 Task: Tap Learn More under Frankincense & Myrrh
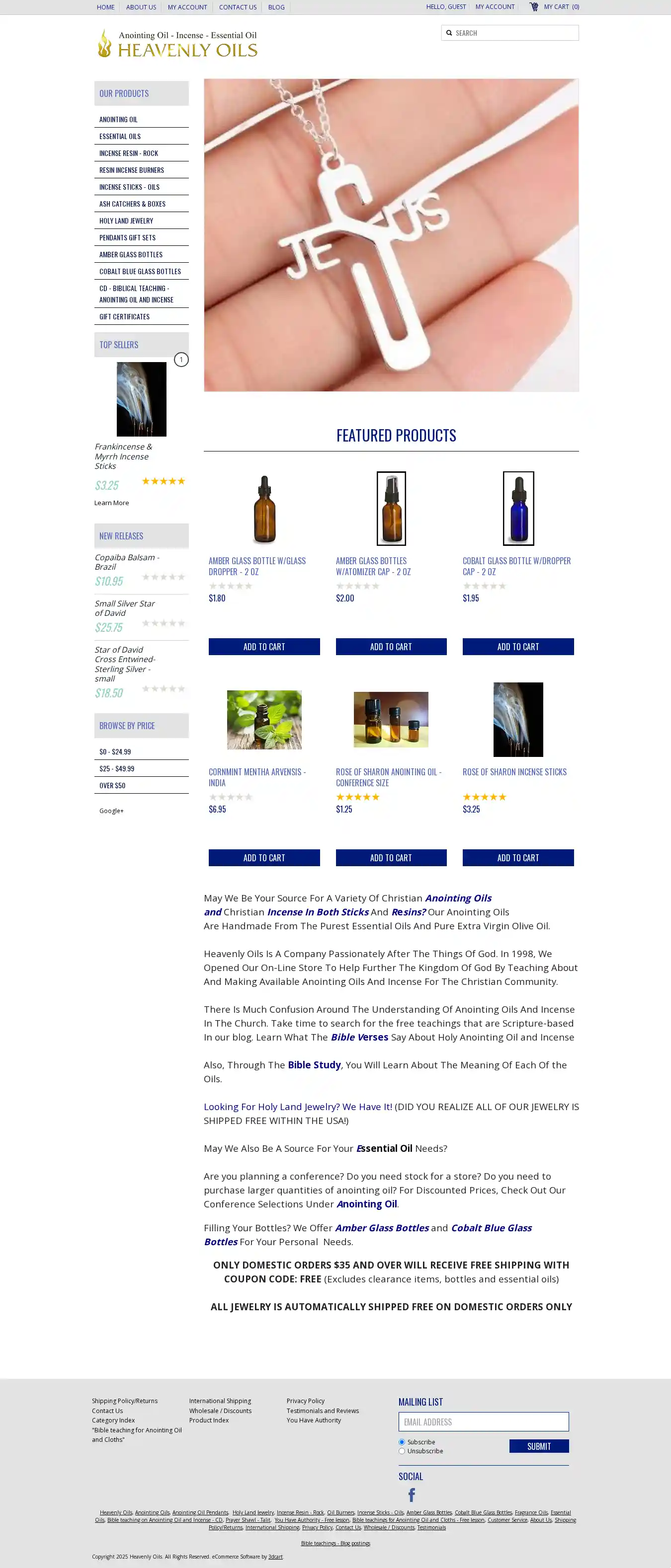(x=111, y=503)
